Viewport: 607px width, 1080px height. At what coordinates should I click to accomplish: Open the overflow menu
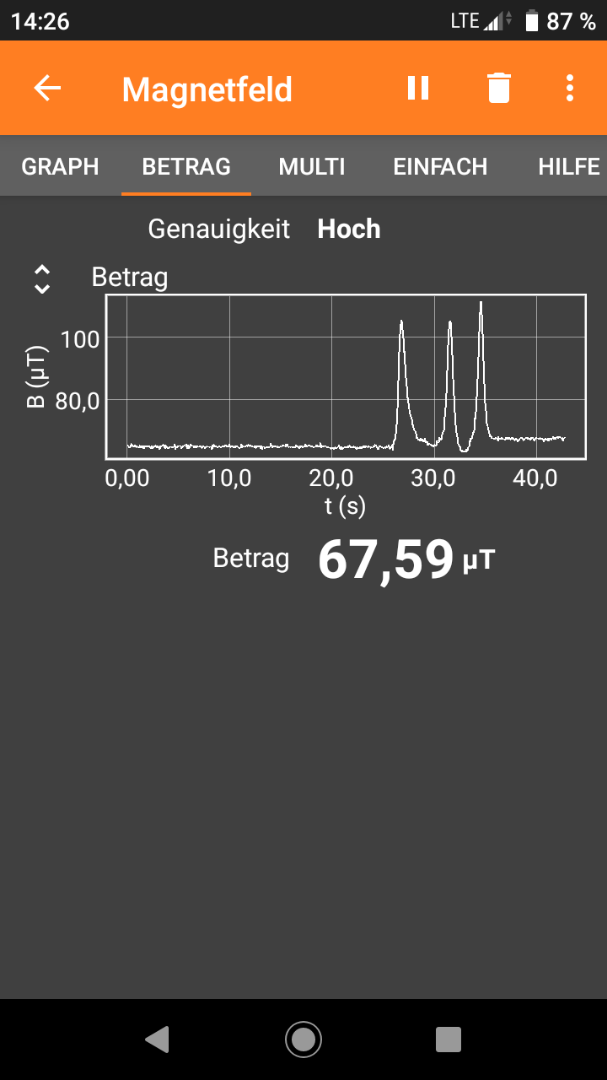(569, 88)
